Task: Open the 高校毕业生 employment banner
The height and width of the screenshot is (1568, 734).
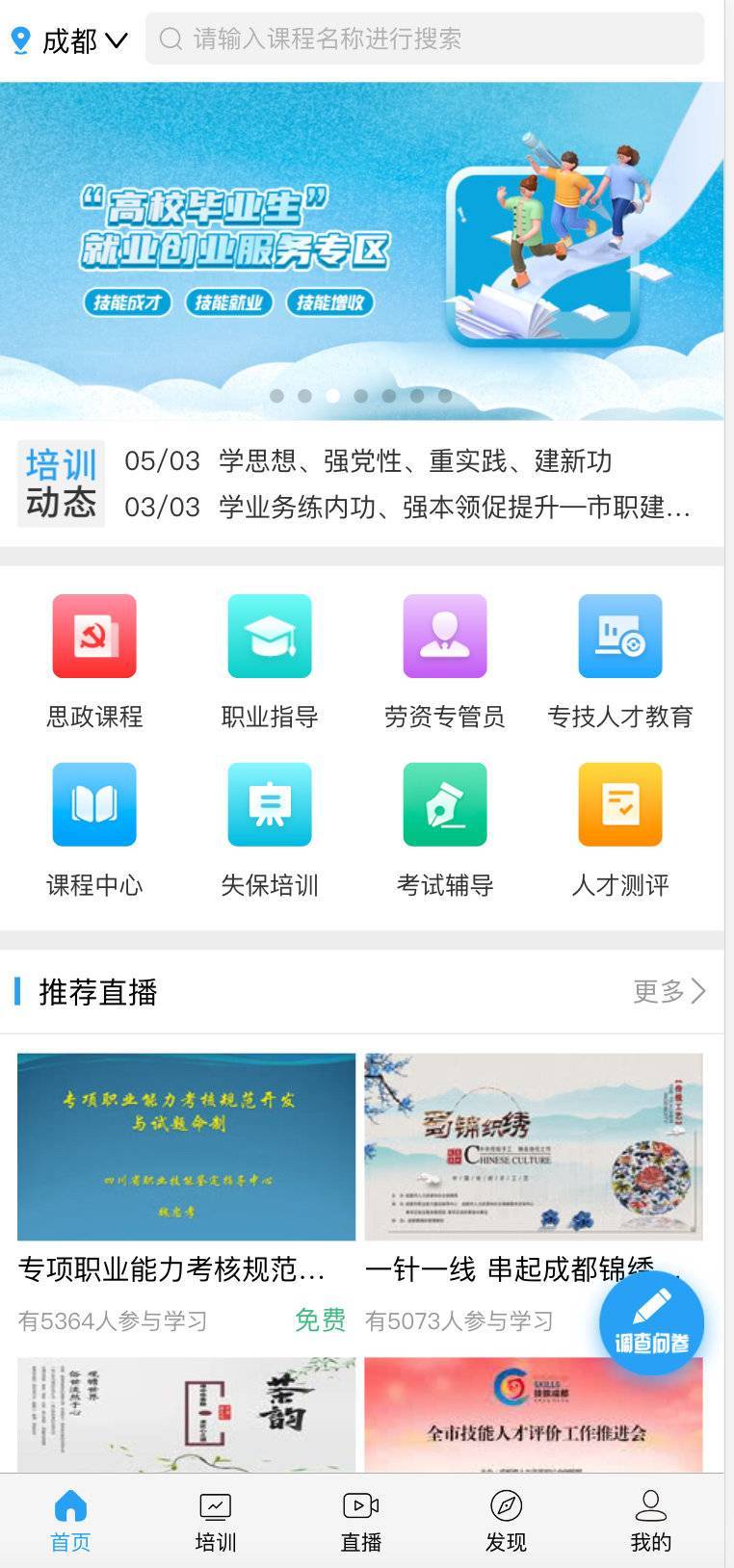Action: (x=361, y=250)
